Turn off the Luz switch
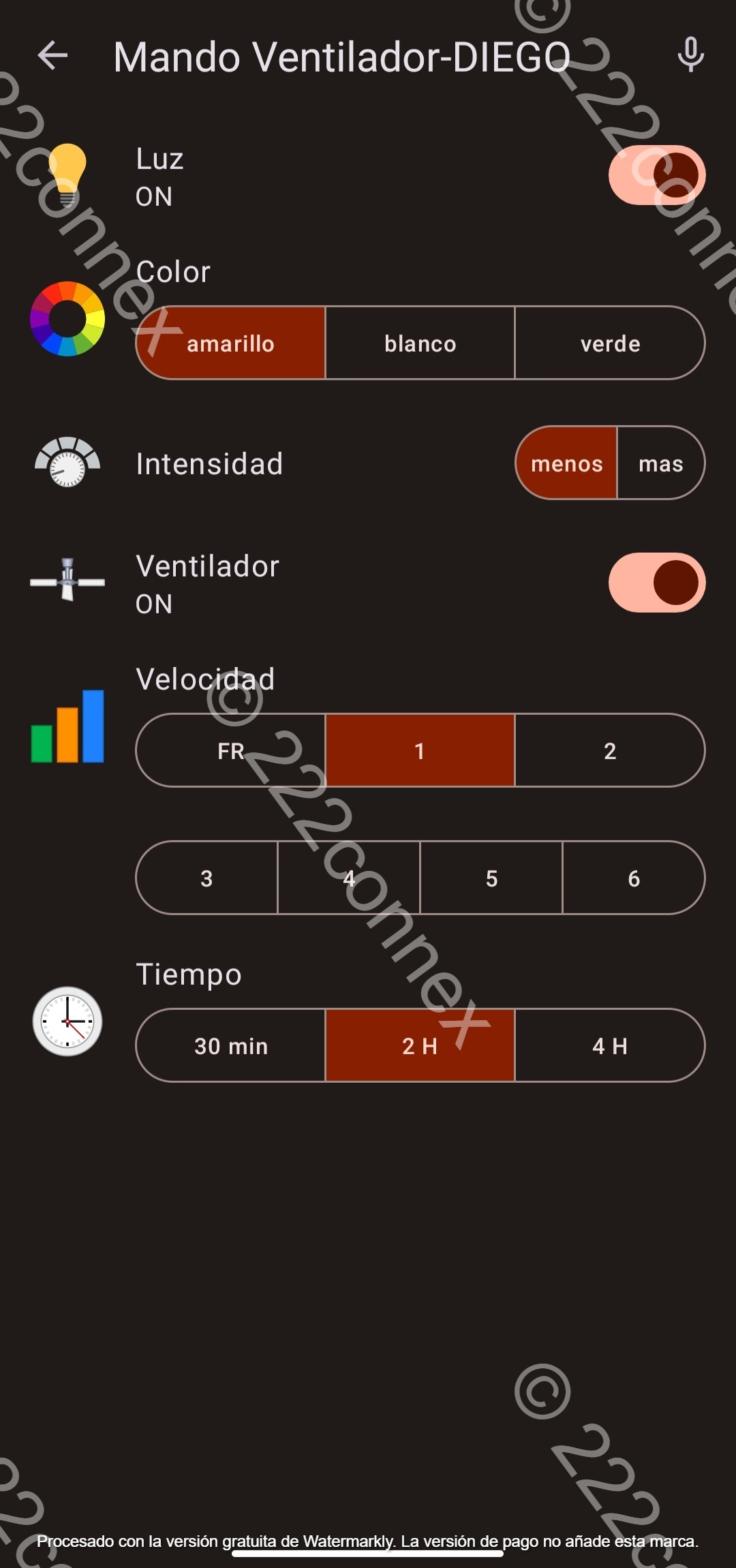 tap(656, 175)
